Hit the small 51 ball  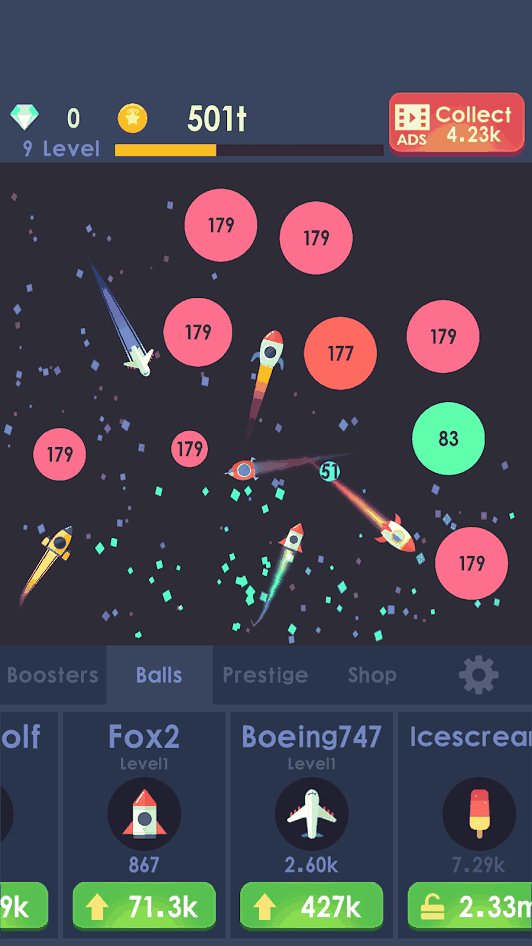(x=329, y=472)
